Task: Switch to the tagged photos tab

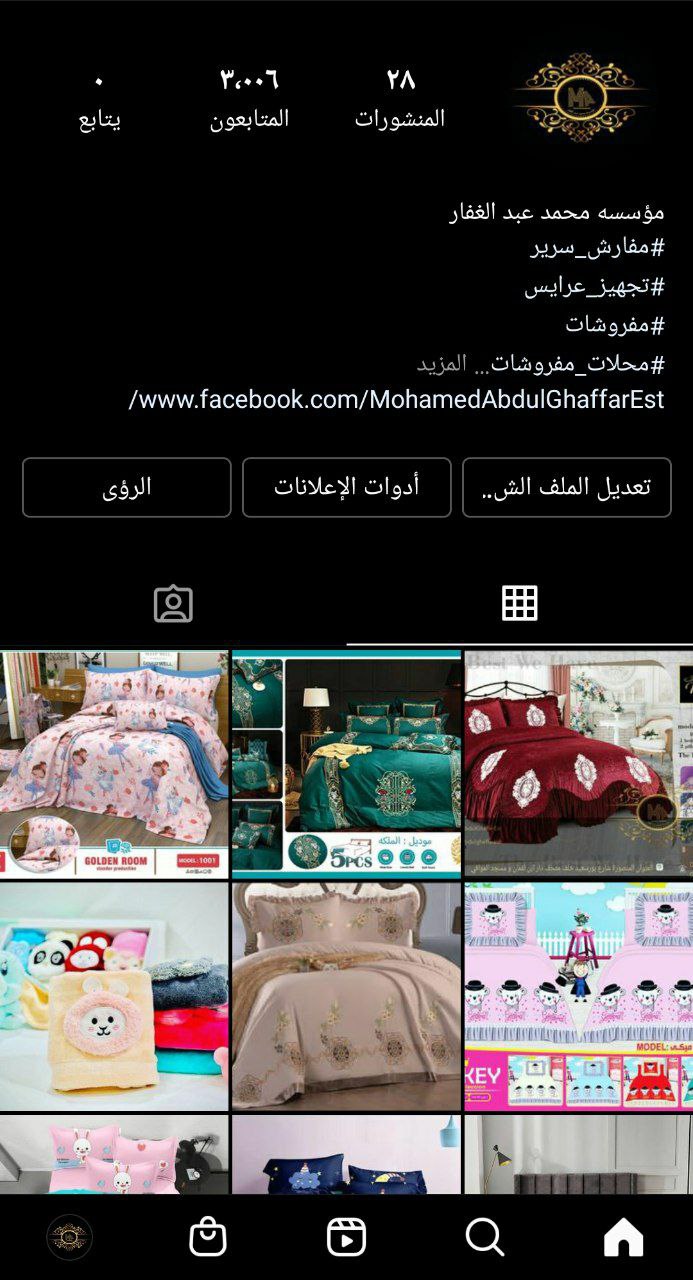Action: [173, 604]
